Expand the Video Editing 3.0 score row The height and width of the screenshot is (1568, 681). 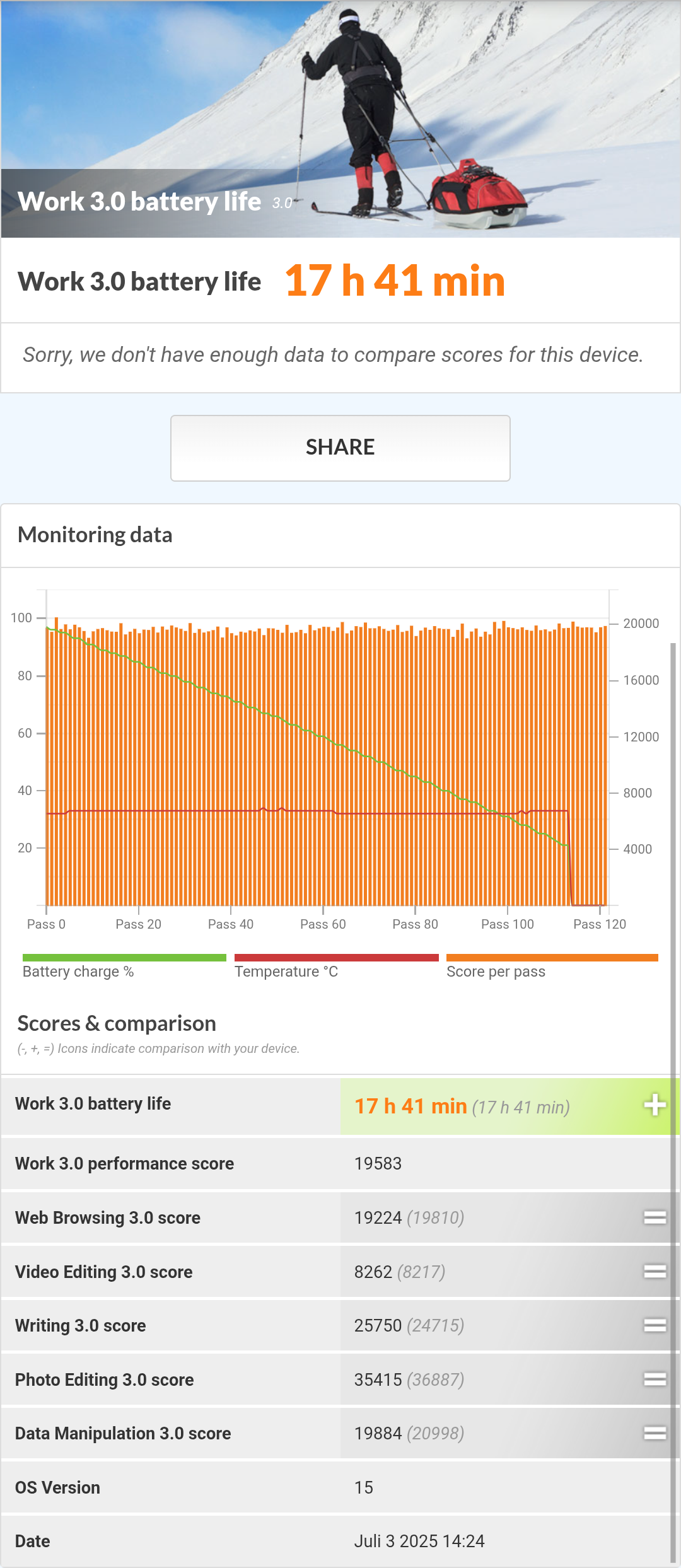click(x=655, y=1272)
